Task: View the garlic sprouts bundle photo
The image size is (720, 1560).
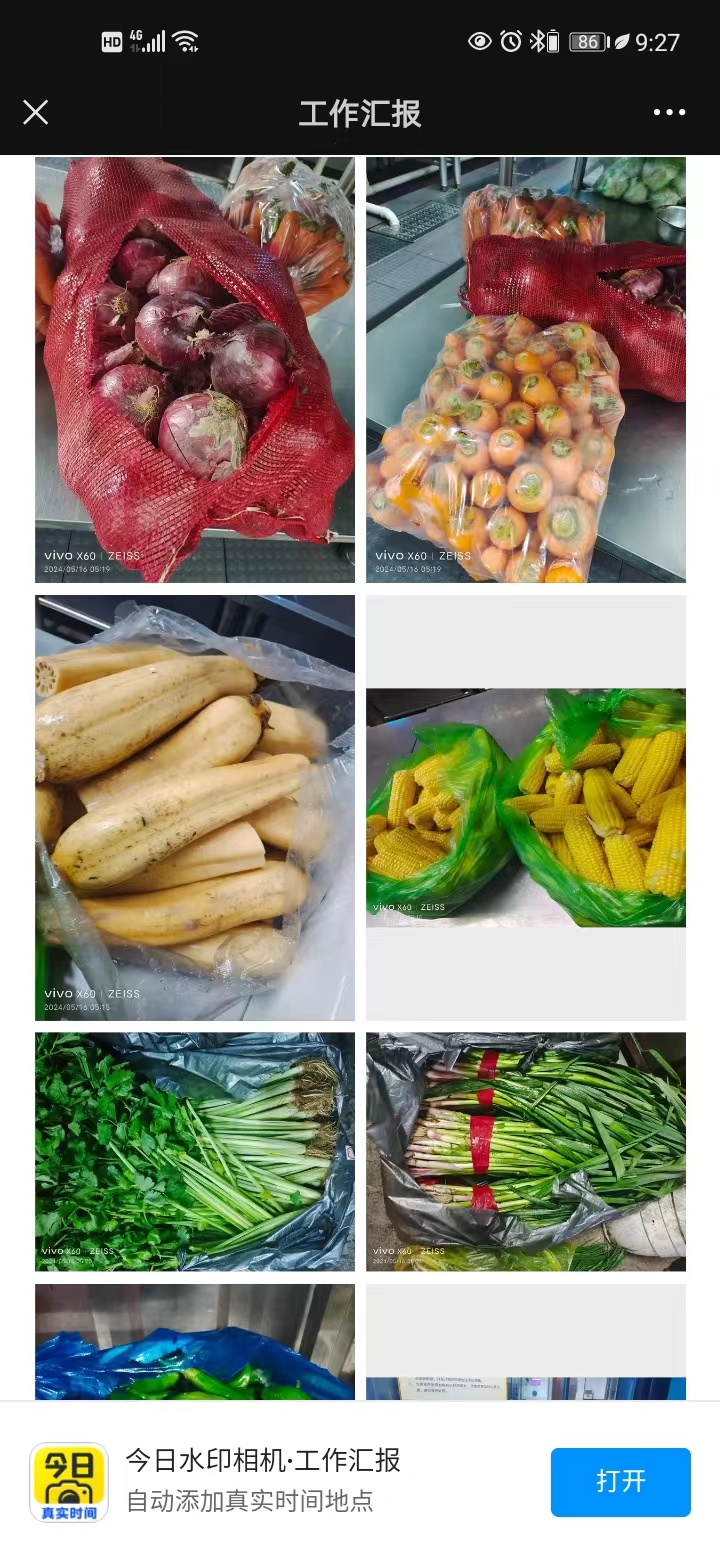Action: 526,1151
